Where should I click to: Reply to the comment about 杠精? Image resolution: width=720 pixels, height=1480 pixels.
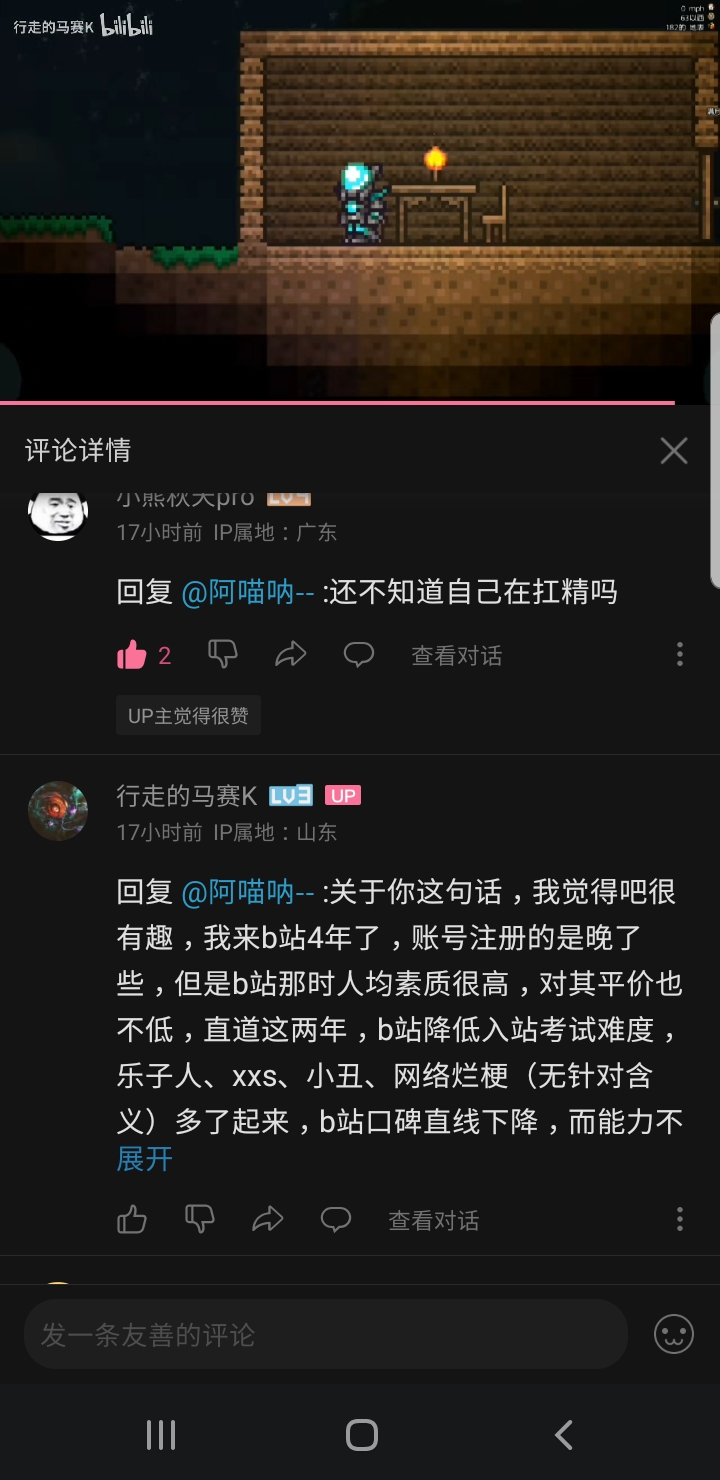click(x=358, y=655)
